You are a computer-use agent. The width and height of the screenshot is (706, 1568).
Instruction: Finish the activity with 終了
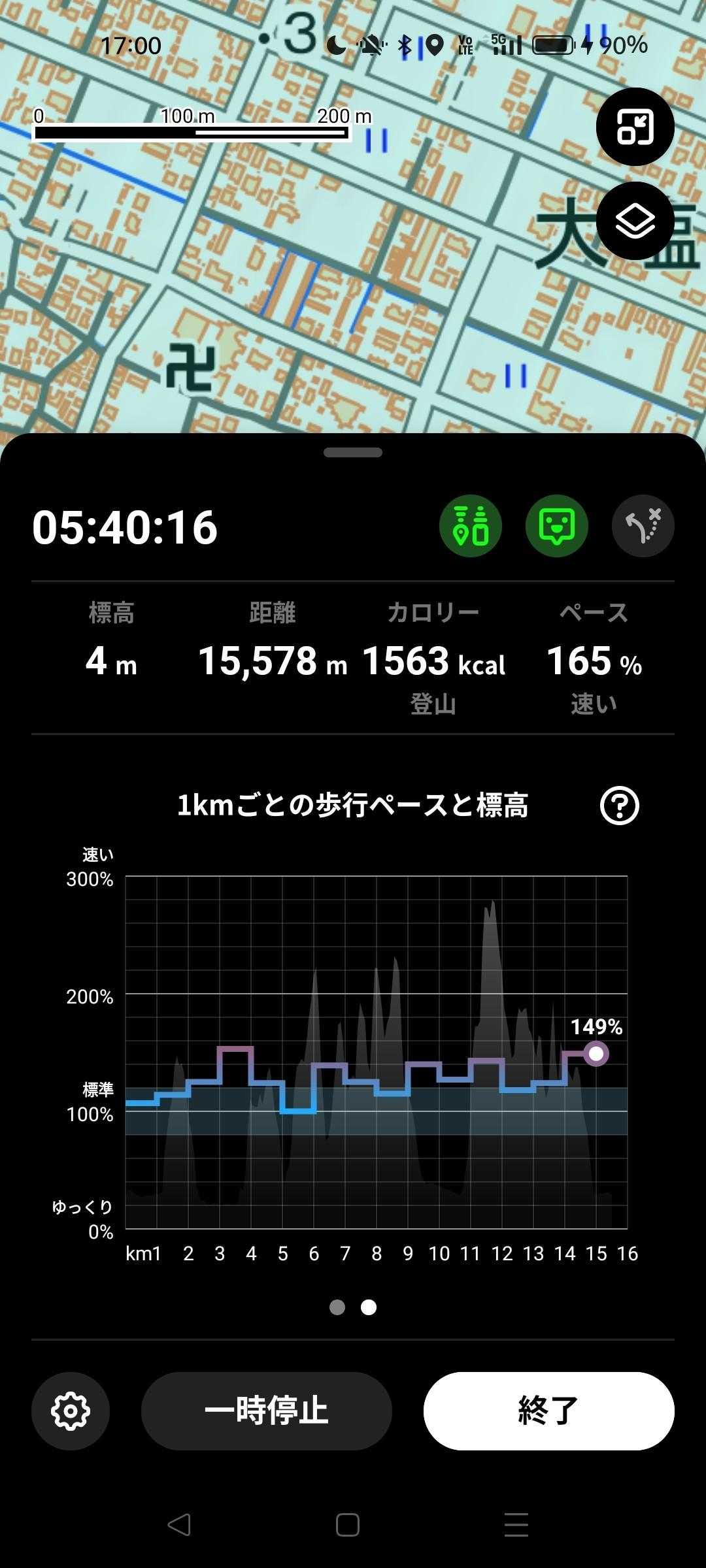click(x=548, y=1411)
